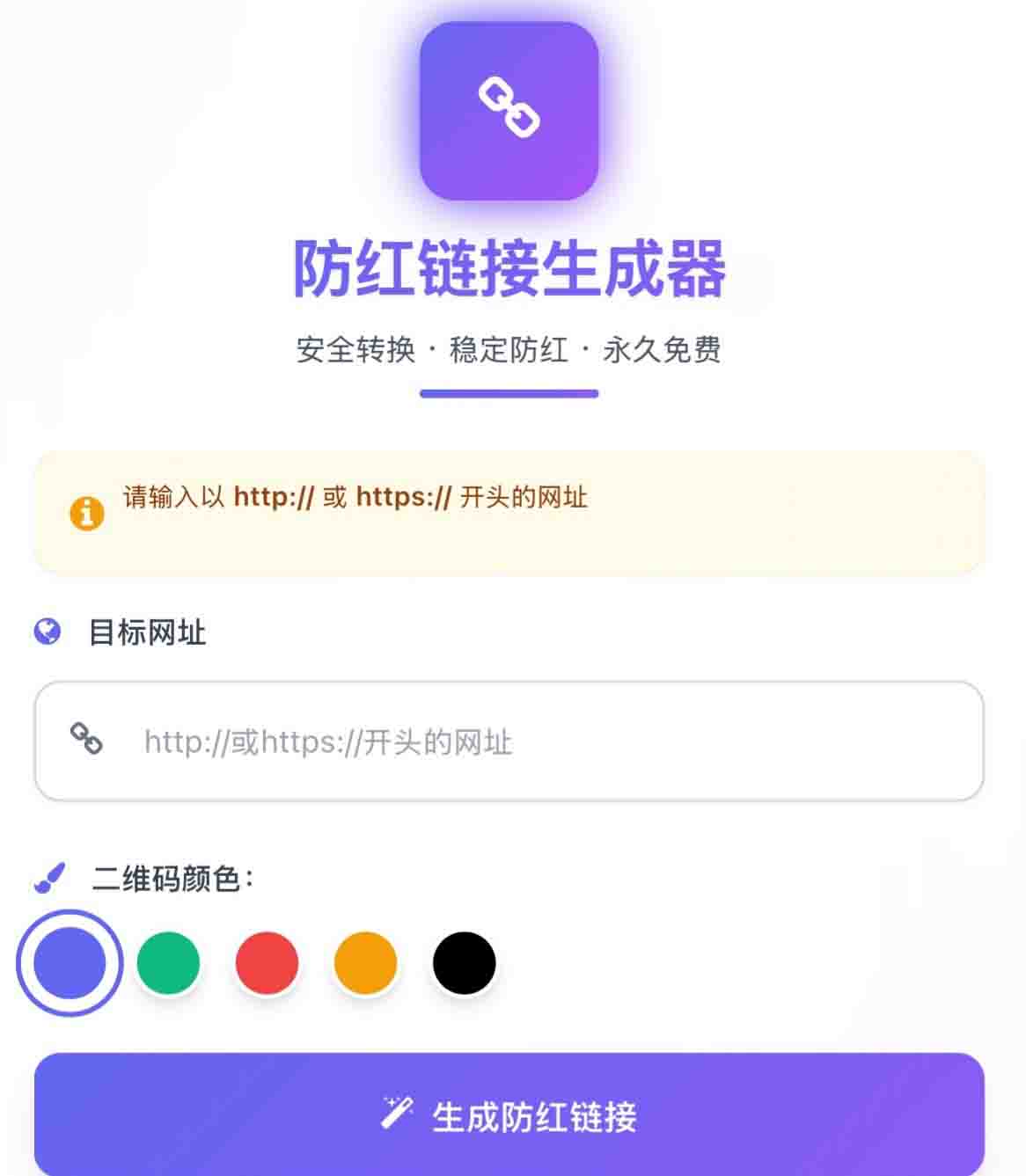Viewport: 1026px width, 1176px height.
Task: Click the target URL input field
Action: point(510,741)
